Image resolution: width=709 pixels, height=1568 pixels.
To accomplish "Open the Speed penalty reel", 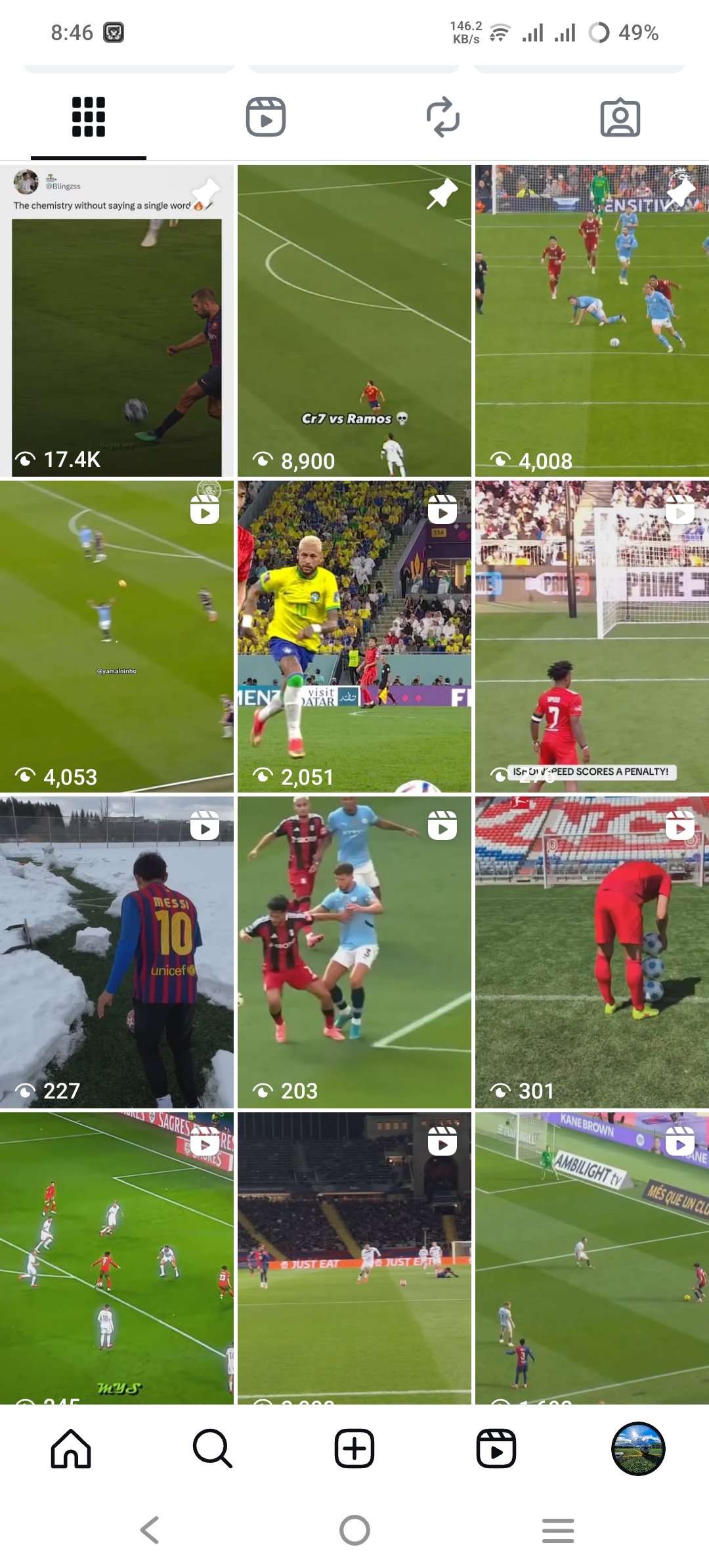I will pyautogui.click(x=592, y=636).
